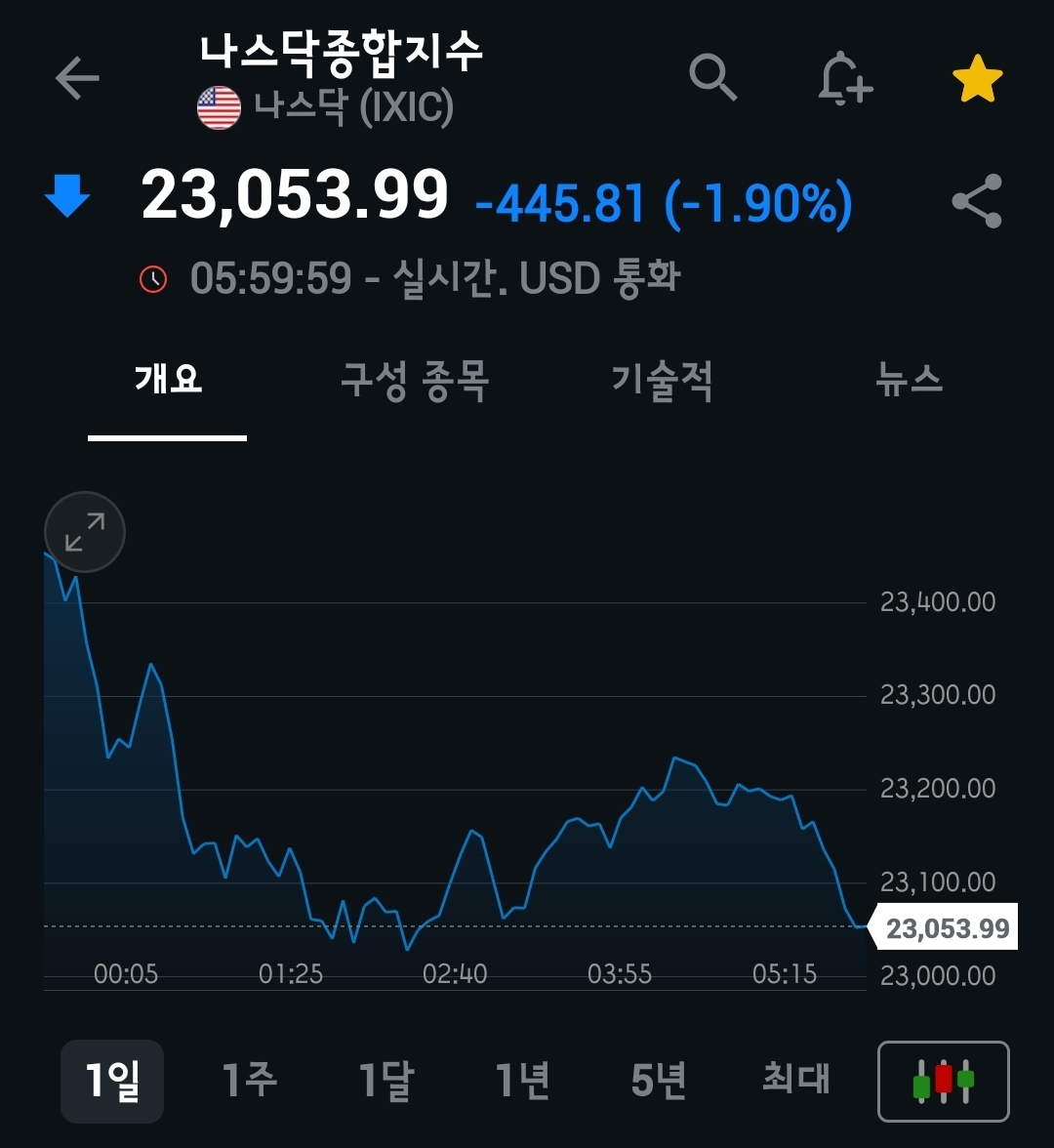Select the 1일 chart range

pyautogui.click(x=112, y=1081)
